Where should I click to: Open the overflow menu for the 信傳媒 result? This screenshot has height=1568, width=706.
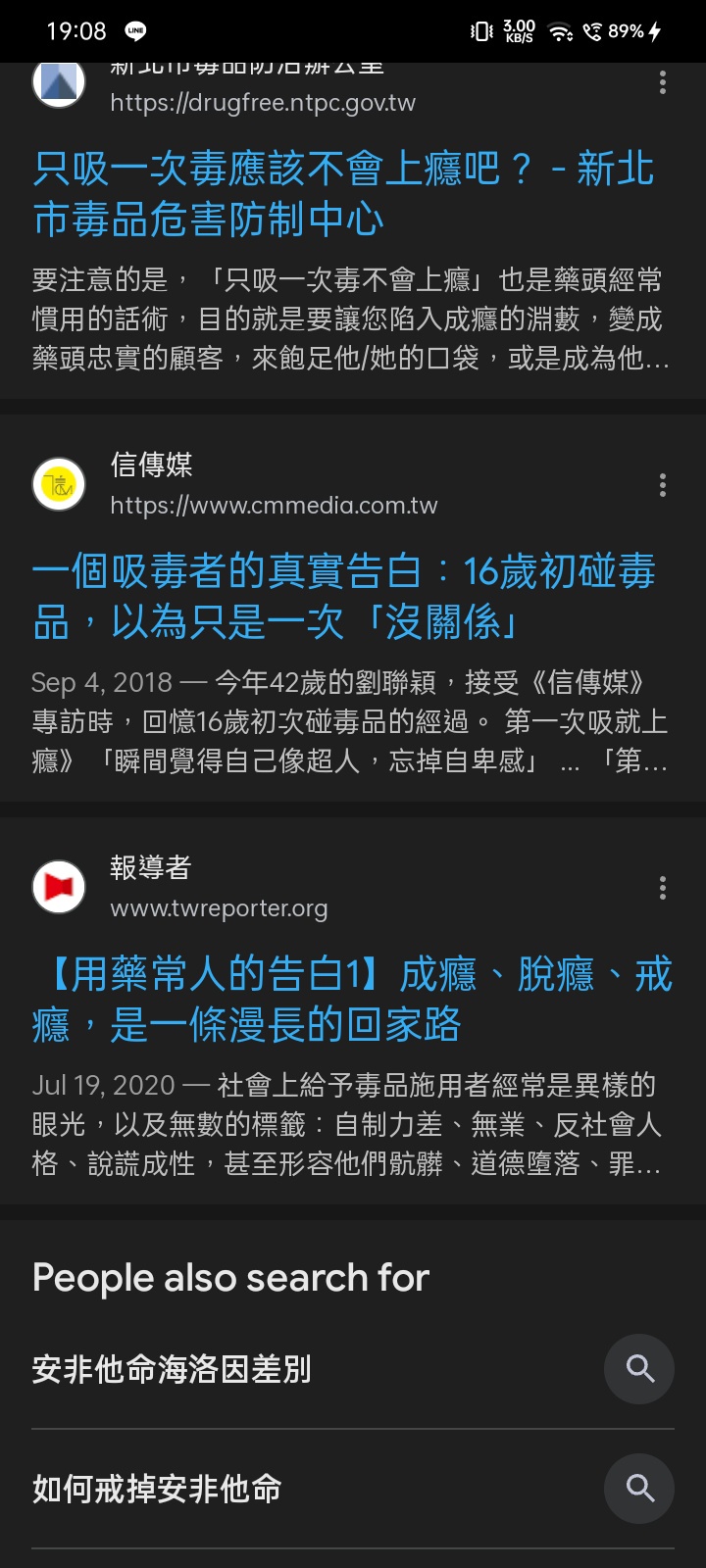(663, 485)
